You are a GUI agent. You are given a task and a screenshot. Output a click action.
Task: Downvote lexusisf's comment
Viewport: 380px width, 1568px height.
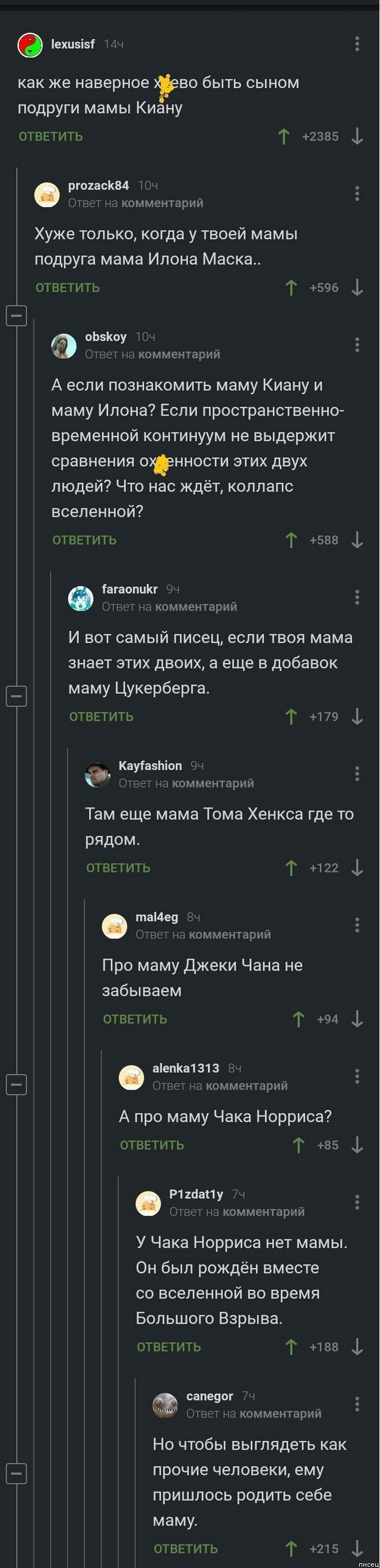(x=357, y=136)
